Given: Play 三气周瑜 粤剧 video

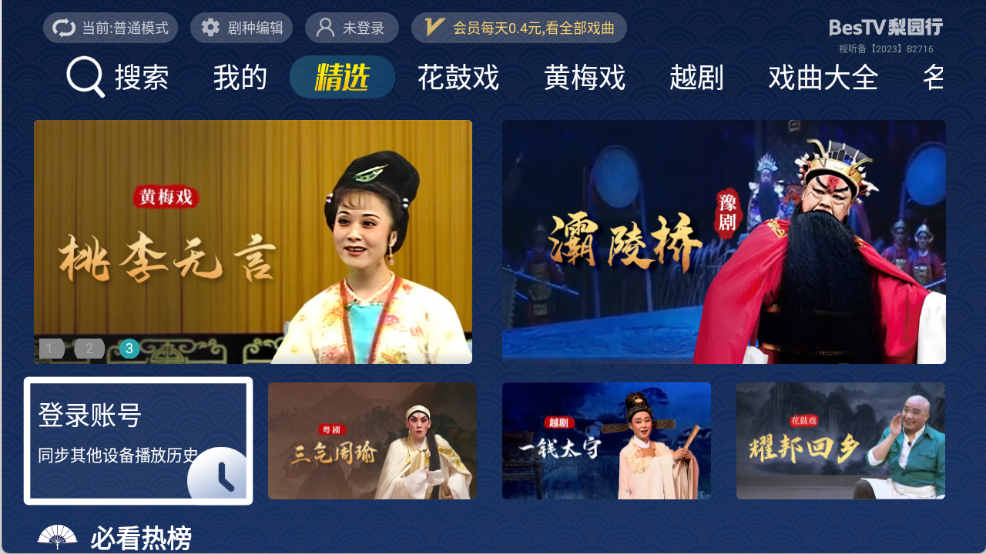Looking at the screenshot, I should 372,440.
